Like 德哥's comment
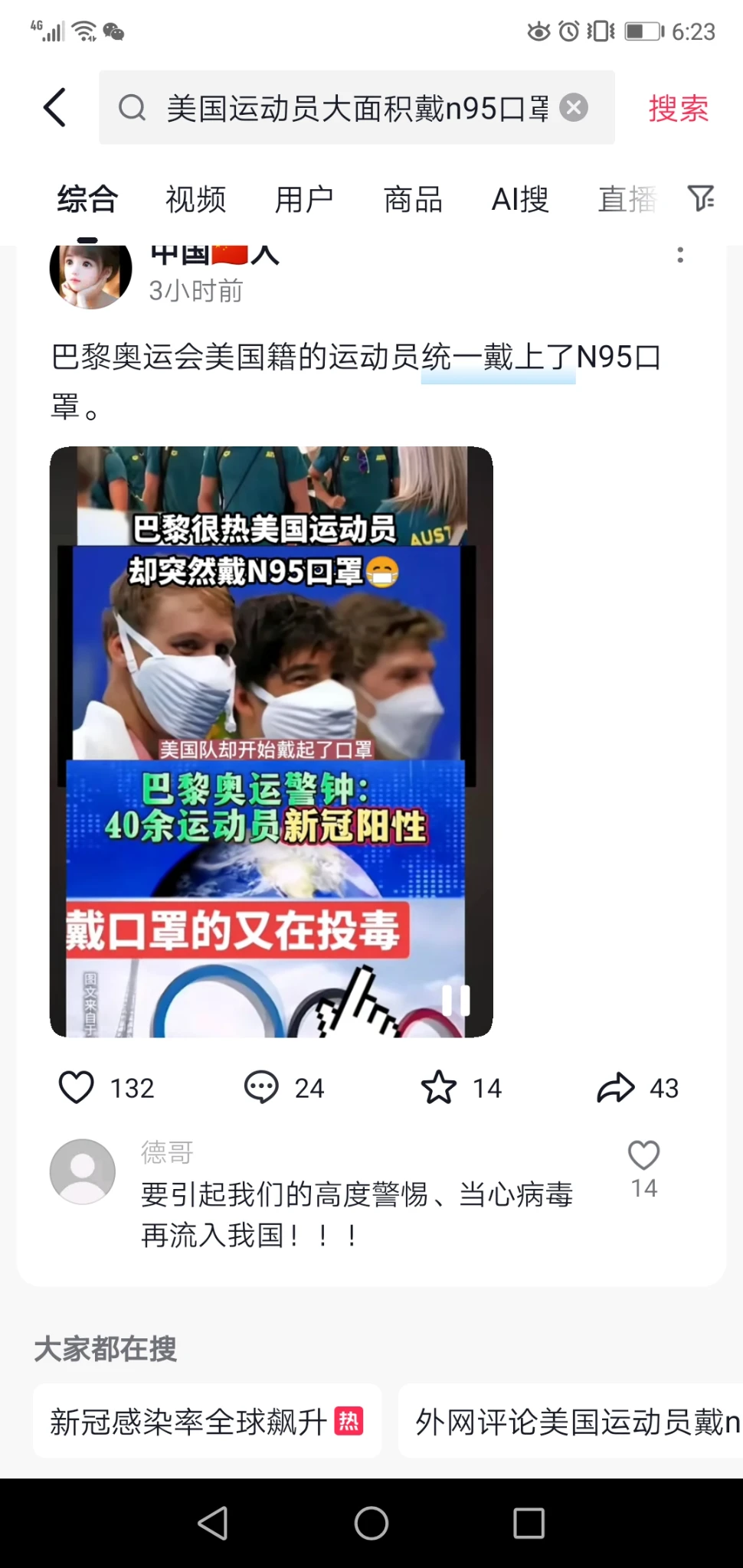 [x=643, y=1156]
